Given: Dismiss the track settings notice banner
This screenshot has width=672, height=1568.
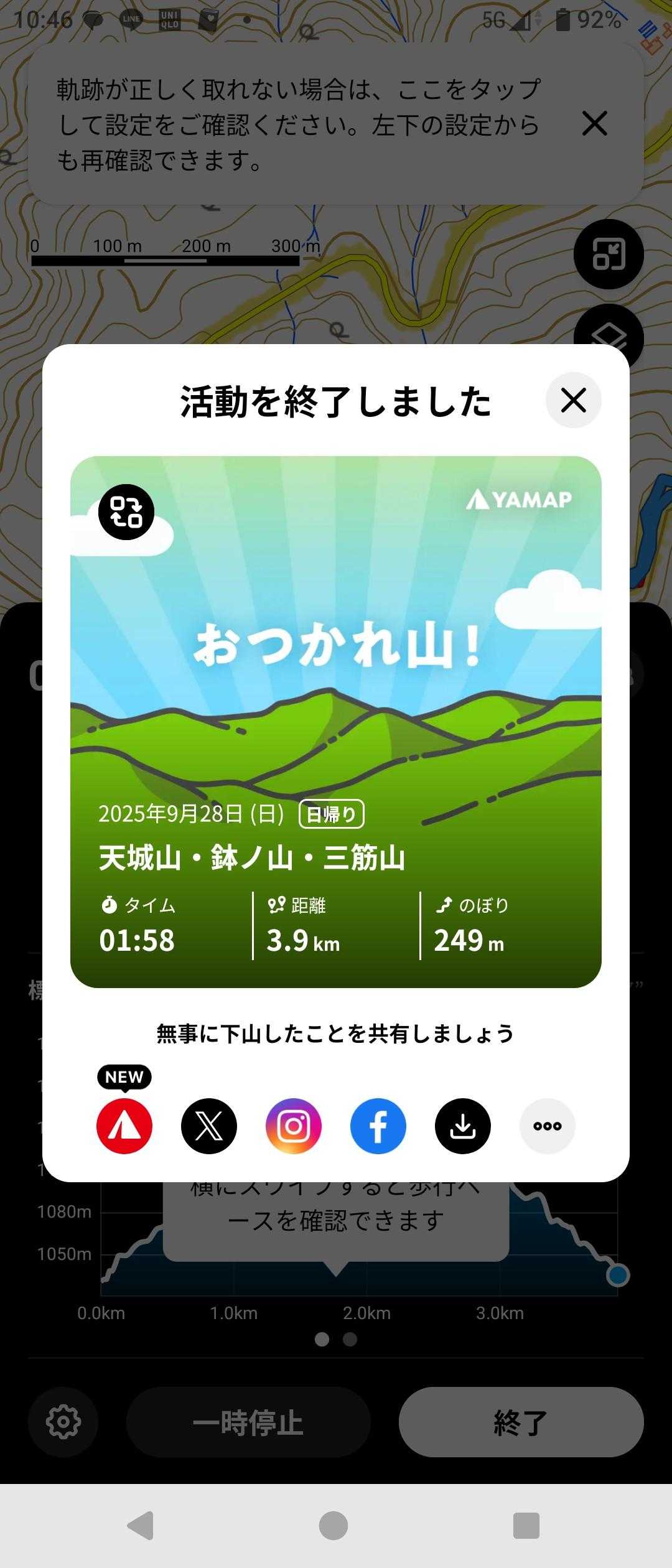Looking at the screenshot, I should point(594,123).
